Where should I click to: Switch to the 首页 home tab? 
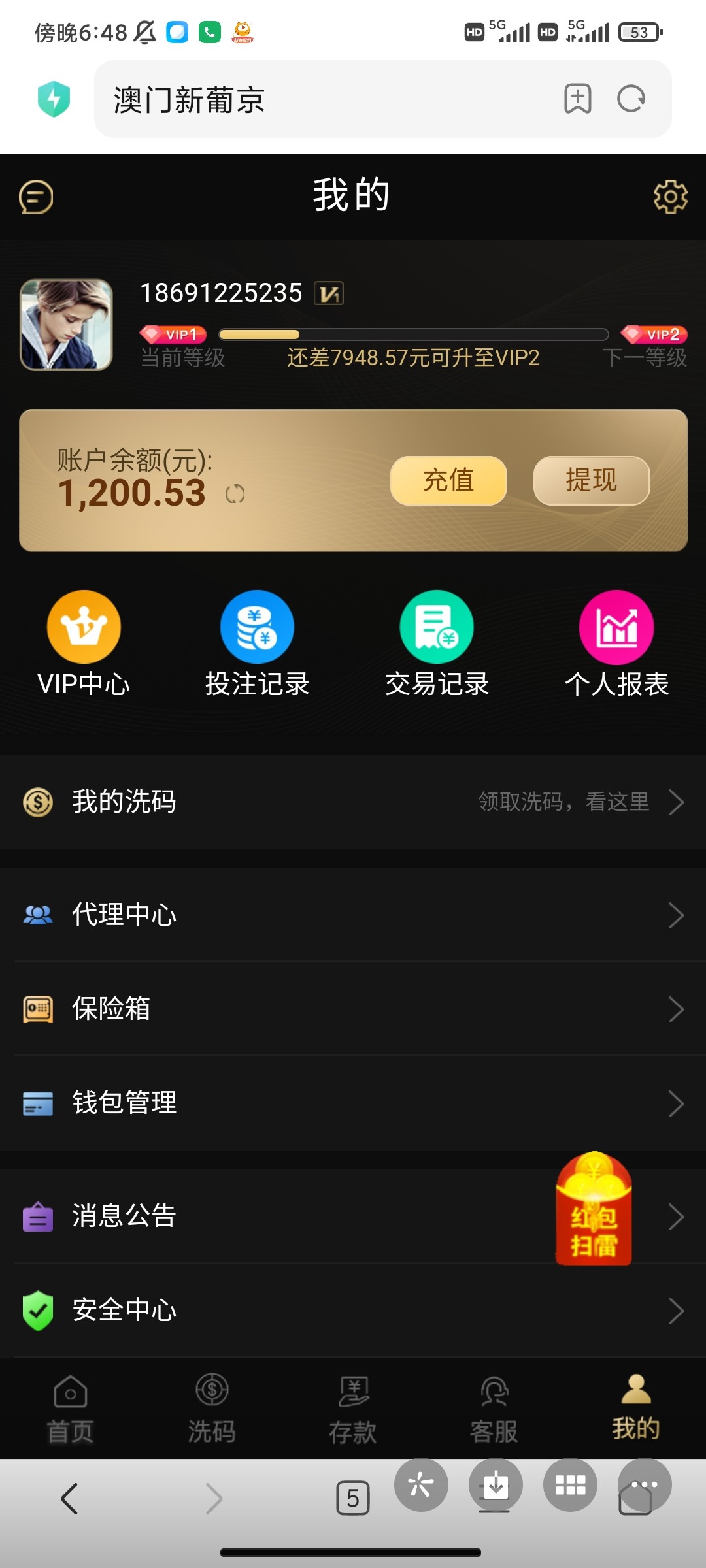pos(71,1408)
